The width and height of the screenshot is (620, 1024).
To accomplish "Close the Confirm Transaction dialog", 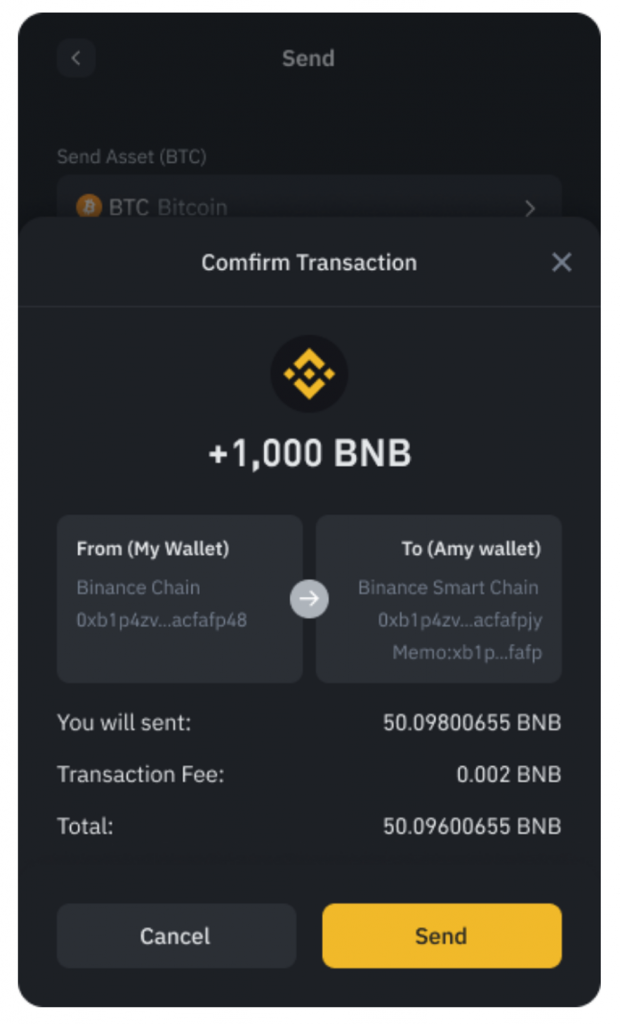I will (561, 263).
